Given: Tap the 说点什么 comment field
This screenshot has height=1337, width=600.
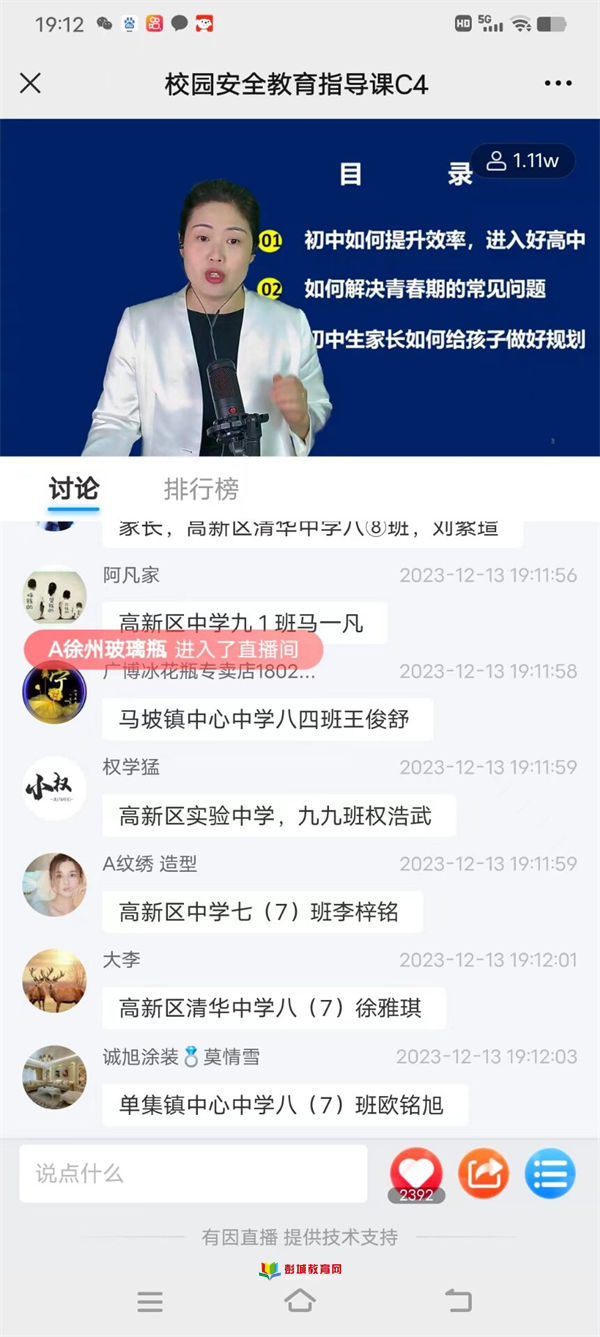Looking at the screenshot, I should pos(193,1173).
